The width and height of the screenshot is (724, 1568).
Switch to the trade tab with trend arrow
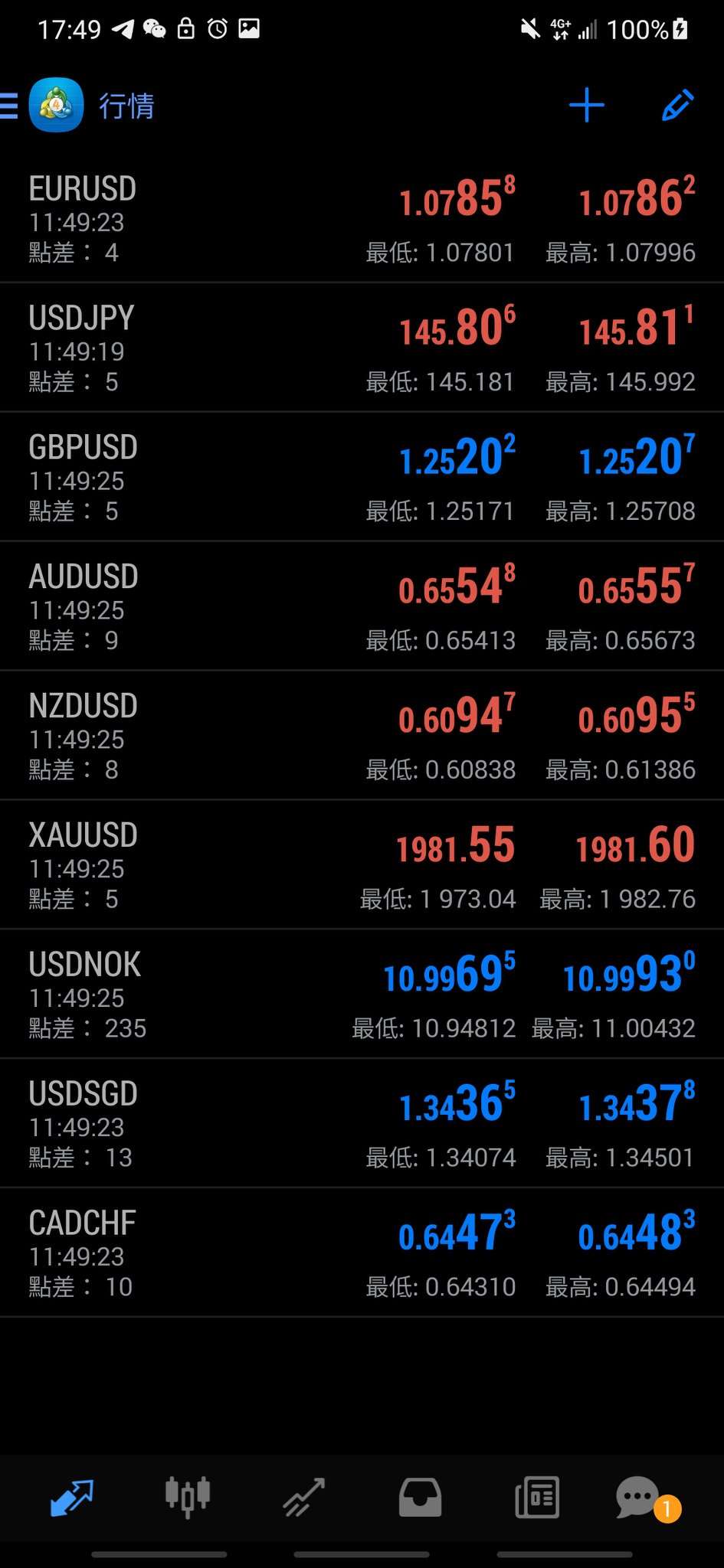(x=303, y=1498)
